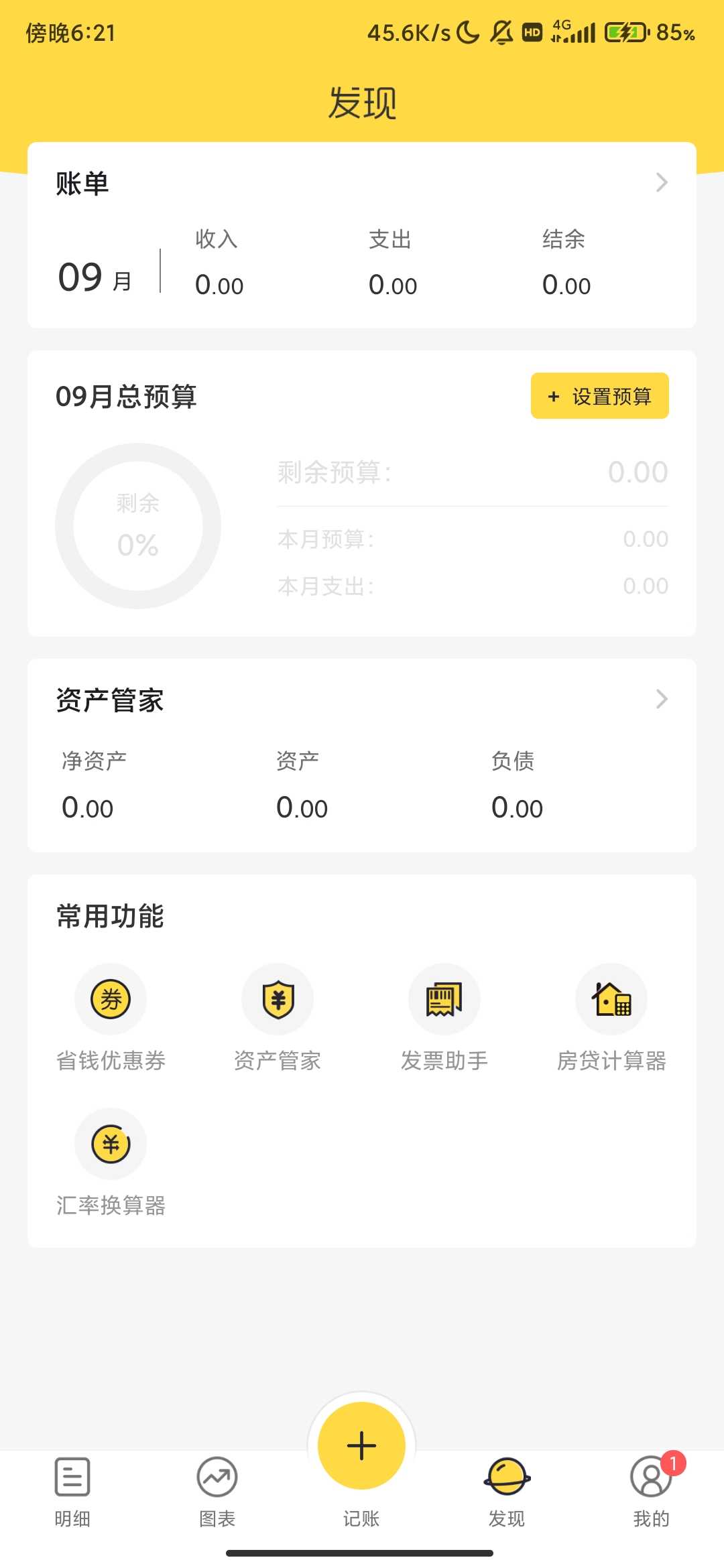Tap the yellow plus 记账 button

click(361, 1445)
